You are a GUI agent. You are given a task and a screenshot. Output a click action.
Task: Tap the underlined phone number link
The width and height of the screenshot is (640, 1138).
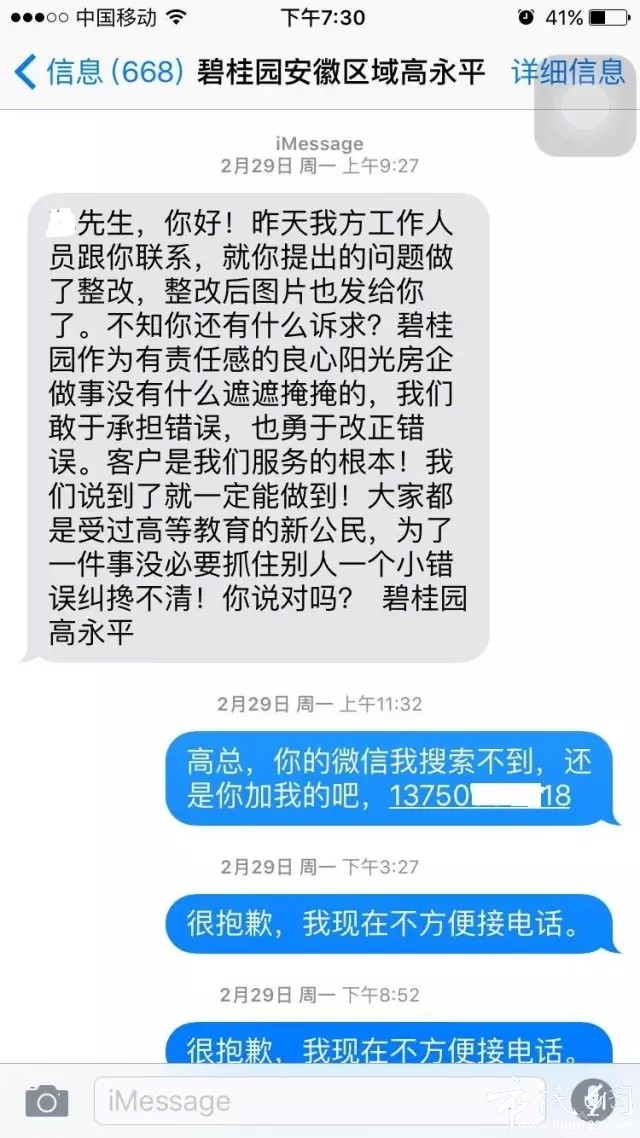tap(479, 796)
